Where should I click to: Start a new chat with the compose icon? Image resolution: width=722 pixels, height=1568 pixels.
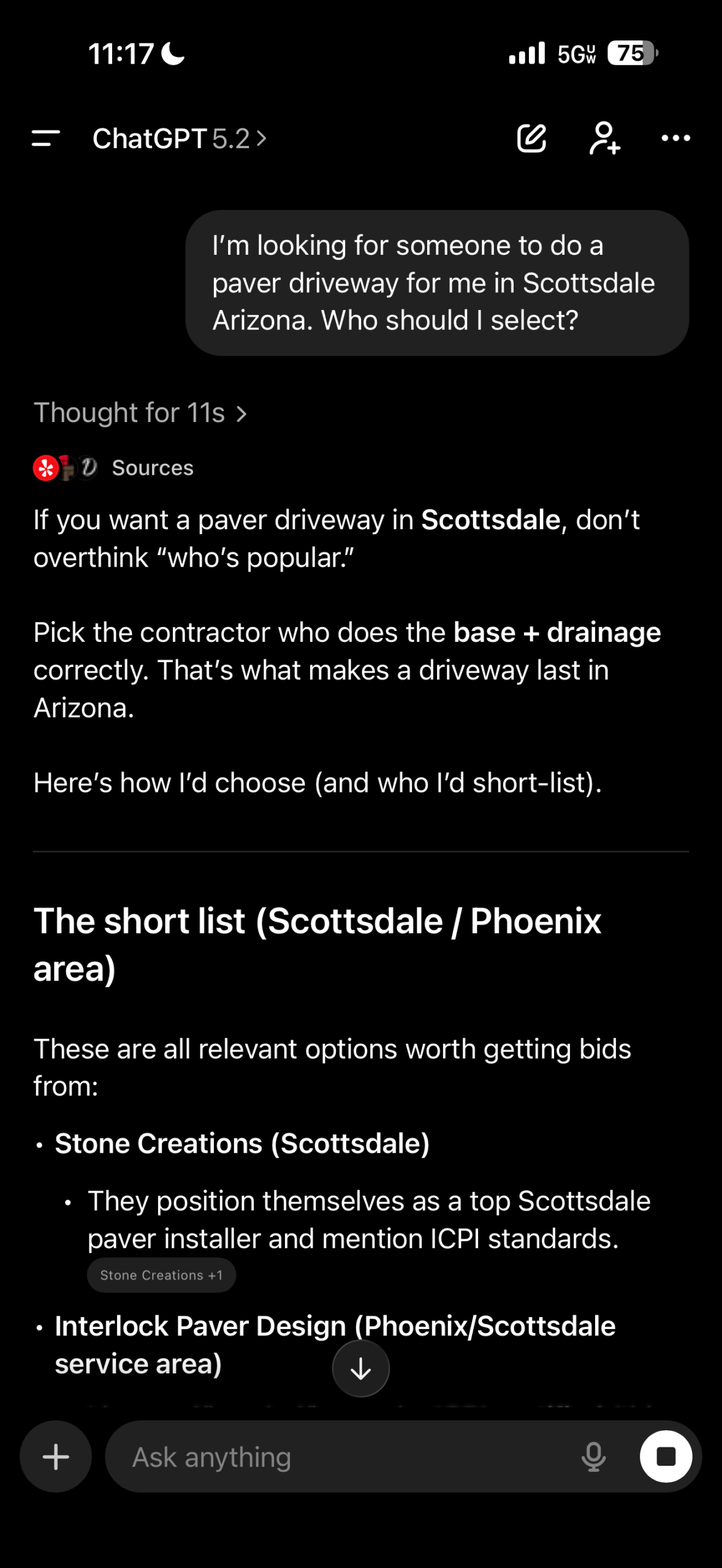click(x=531, y=138)
